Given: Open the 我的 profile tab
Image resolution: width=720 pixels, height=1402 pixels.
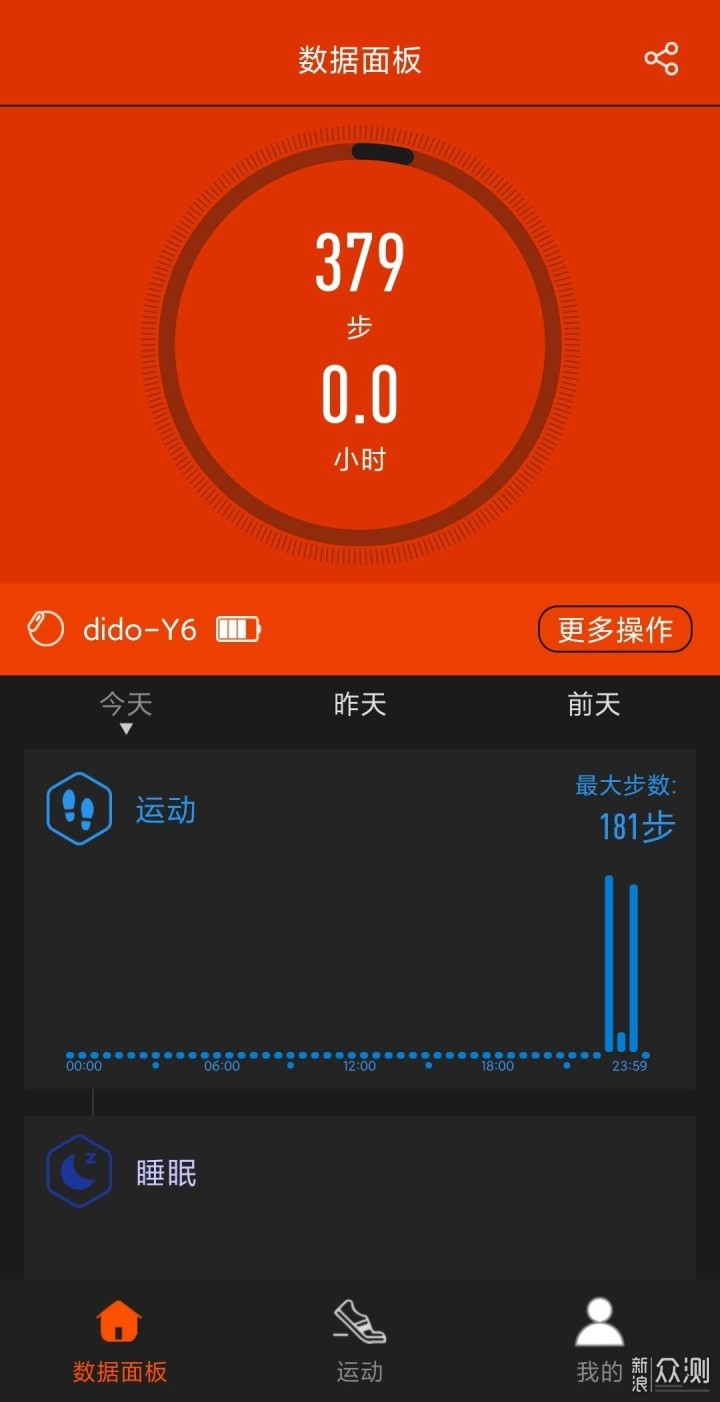Looking at the screenshot, I should point(600,1341).
